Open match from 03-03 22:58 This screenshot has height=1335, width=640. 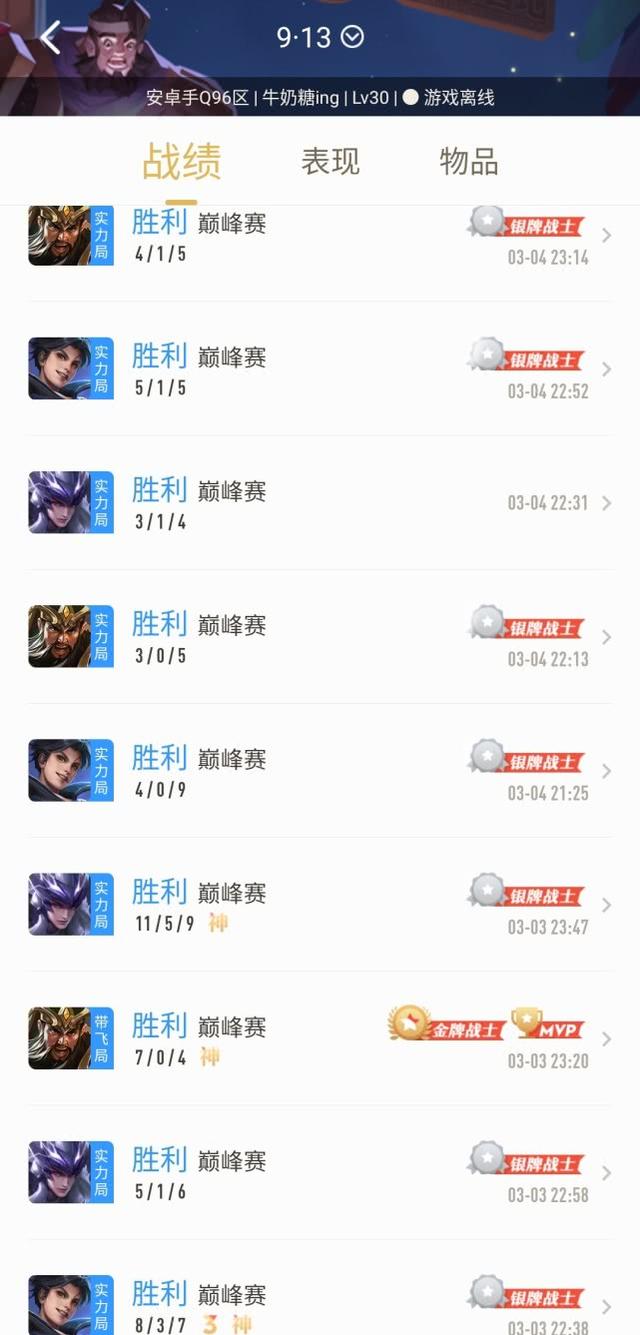(x=320, y=1173)
